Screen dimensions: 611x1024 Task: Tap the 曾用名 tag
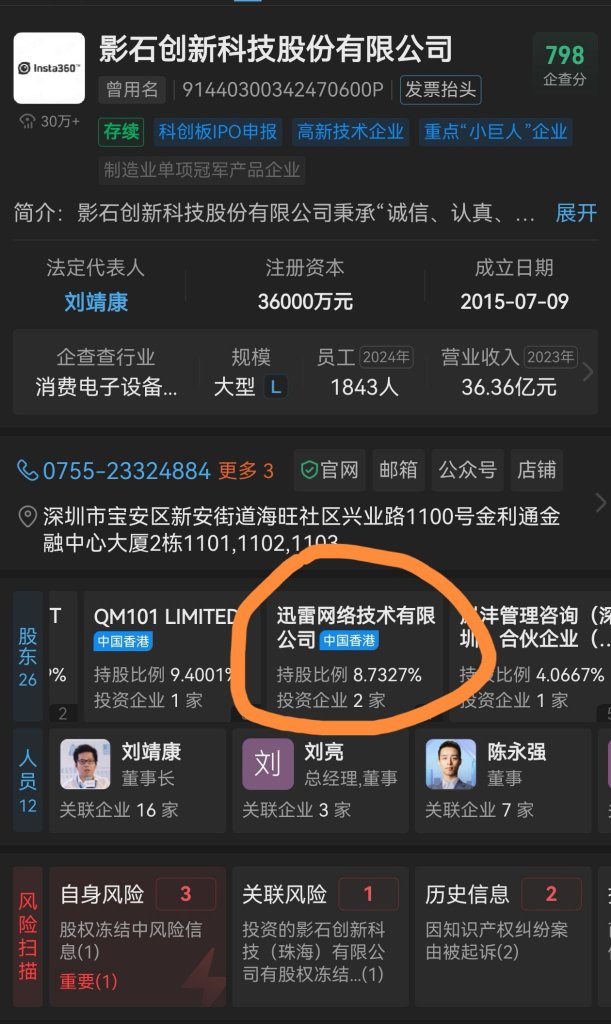click(x=133, y=90)
